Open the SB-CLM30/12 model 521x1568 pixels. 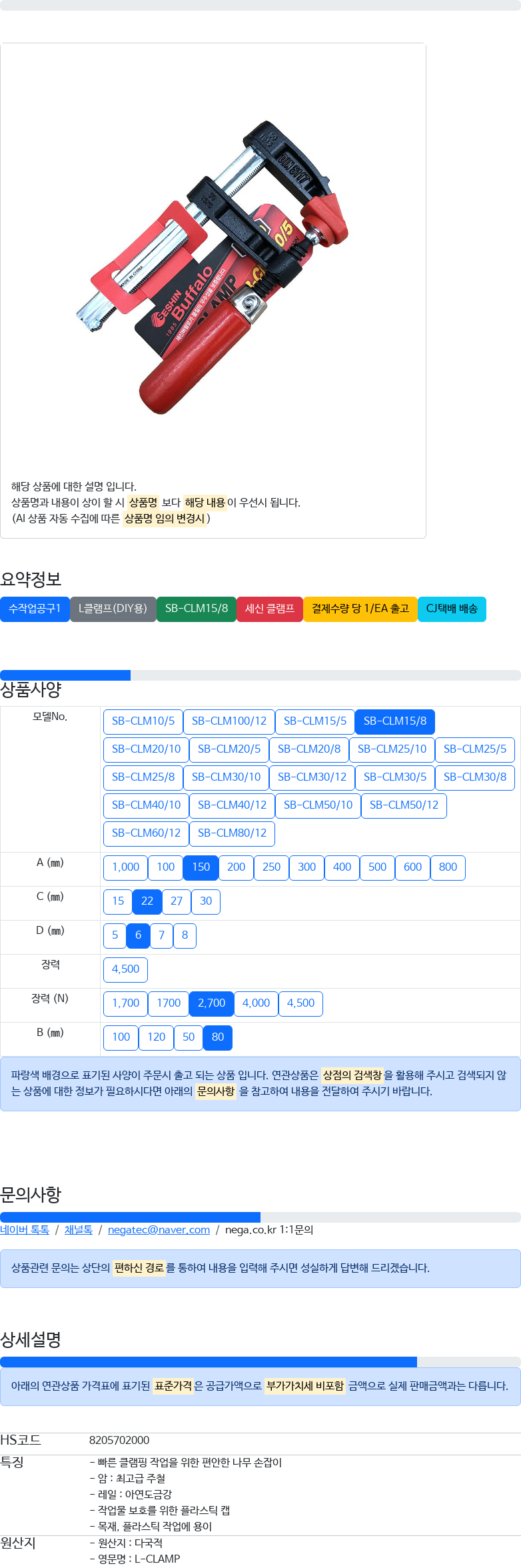click(x=312, y=777)
